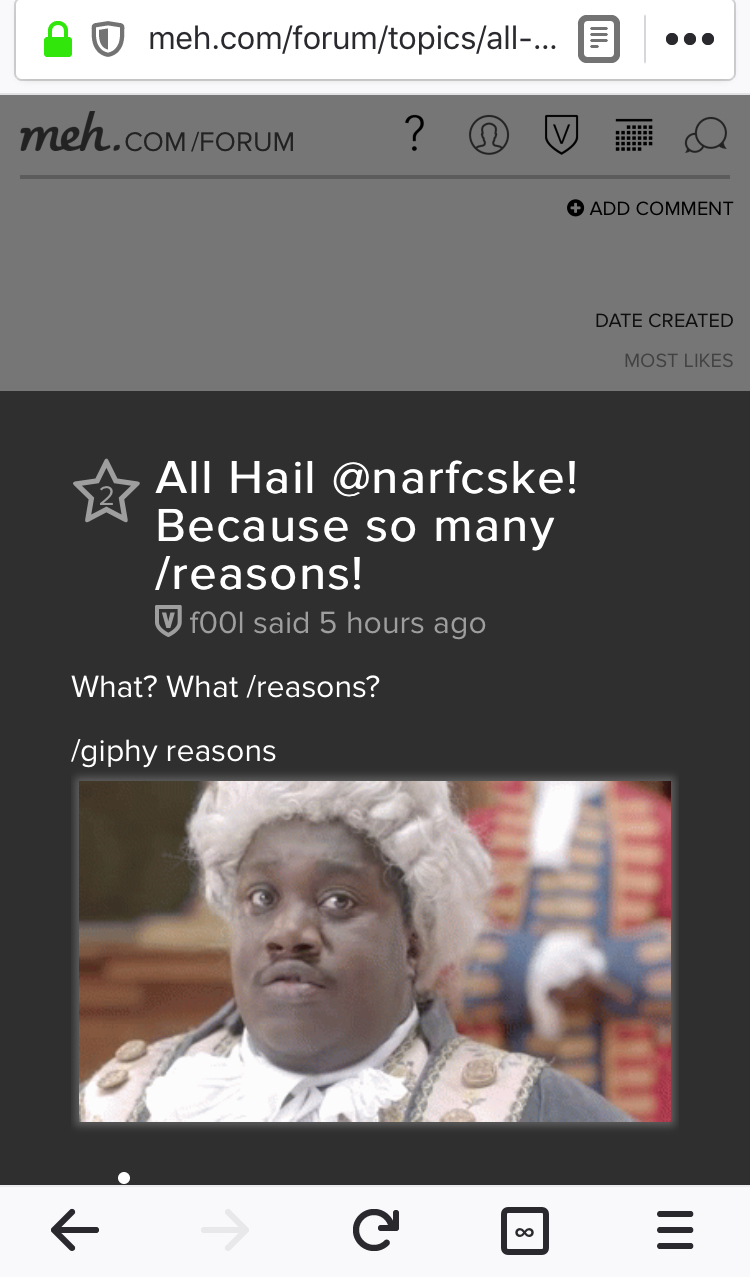
Task: Go to the meh.com forum home logo
Action: [x=157, y=137]
